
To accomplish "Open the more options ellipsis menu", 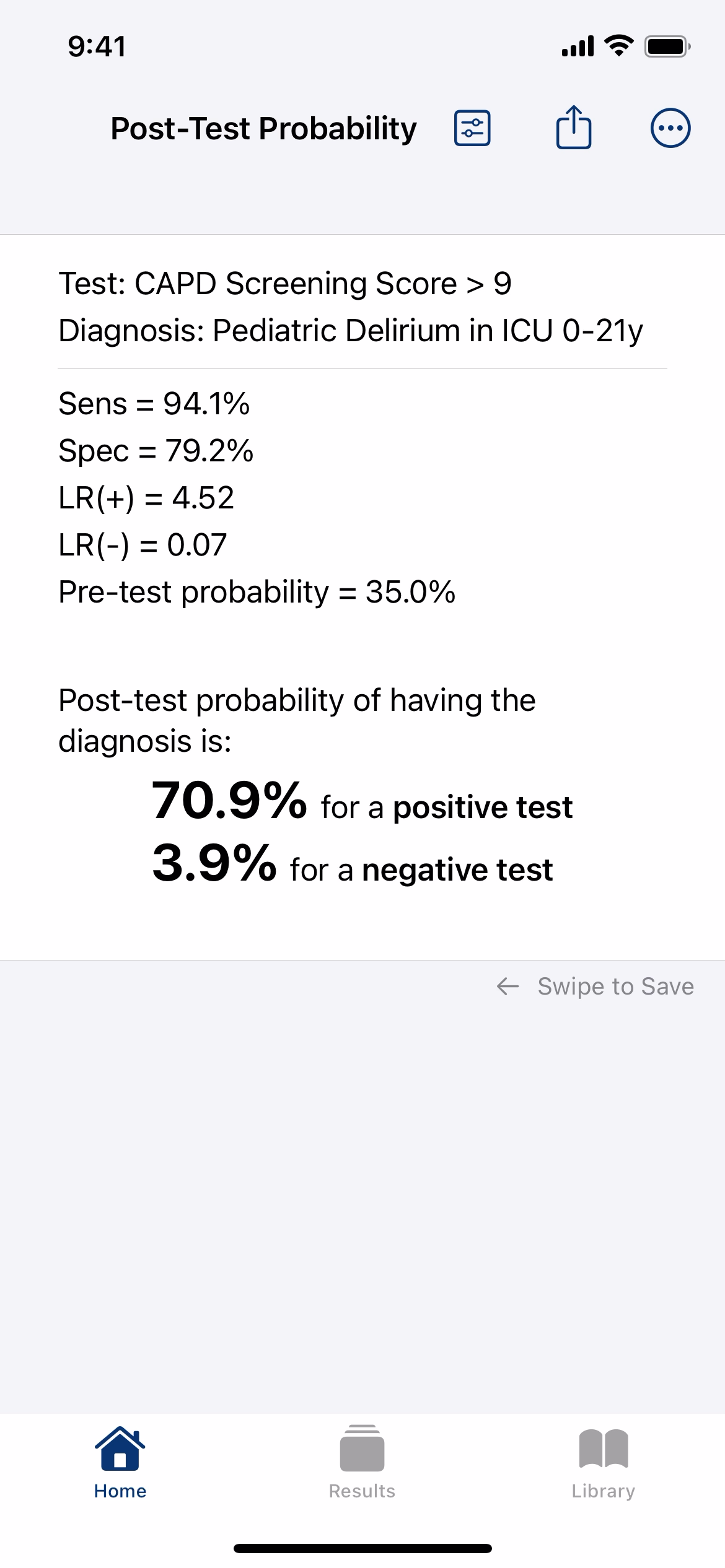I will click(x=670, y=128).
